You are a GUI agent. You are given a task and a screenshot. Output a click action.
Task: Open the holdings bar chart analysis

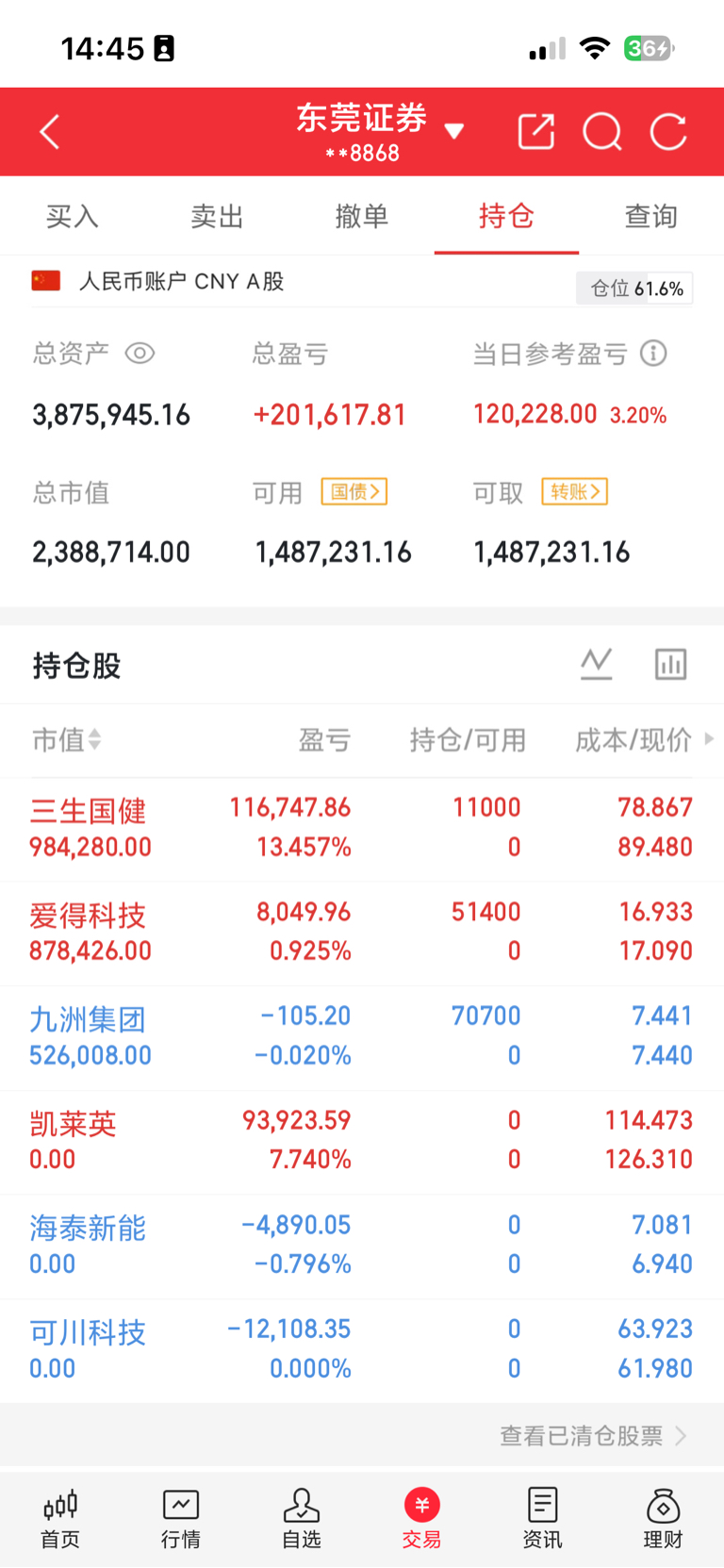[x=670, y=664]
